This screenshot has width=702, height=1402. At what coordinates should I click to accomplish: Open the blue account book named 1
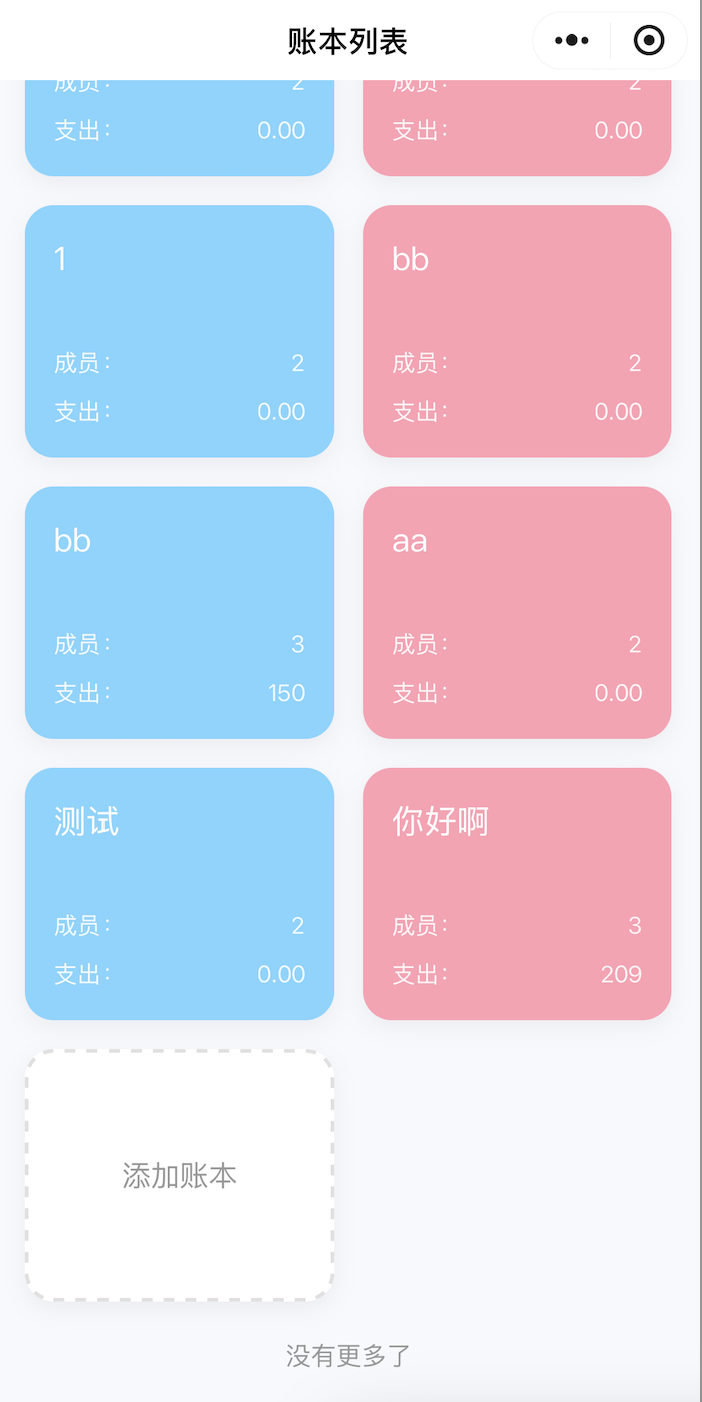point(179,331)
